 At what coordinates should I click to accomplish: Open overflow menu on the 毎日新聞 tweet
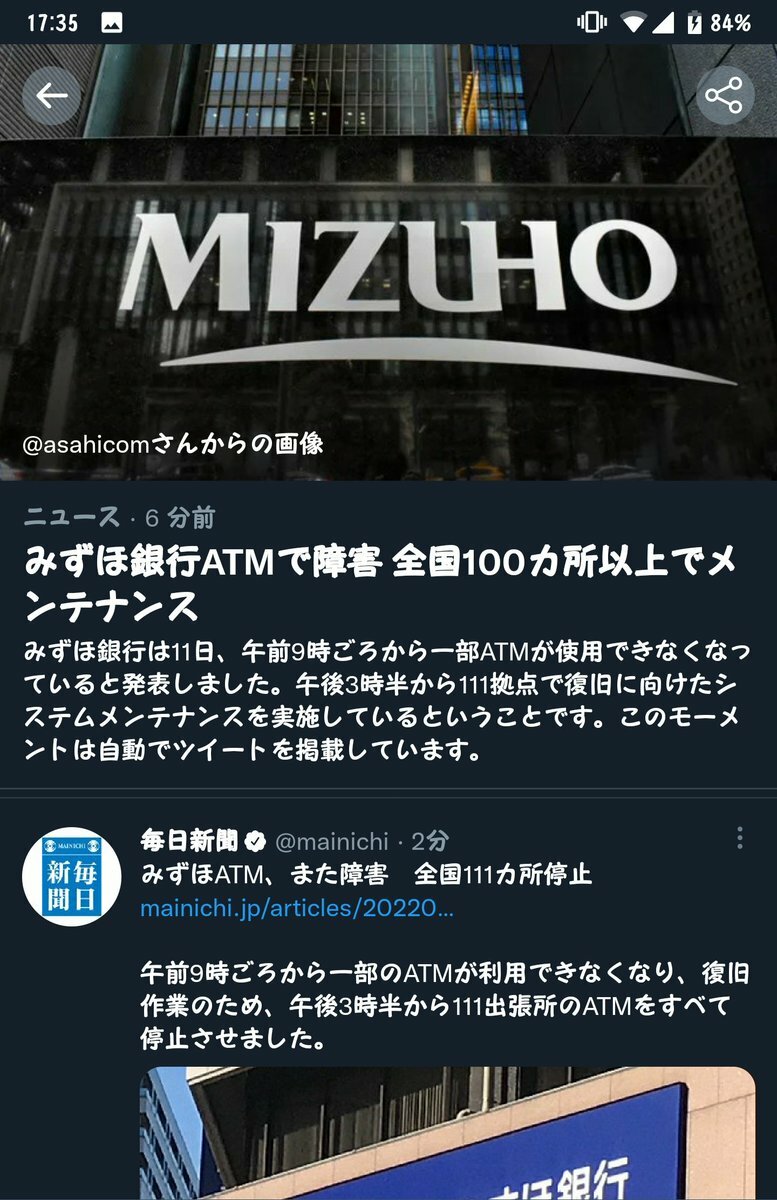(x=739, y=838)
